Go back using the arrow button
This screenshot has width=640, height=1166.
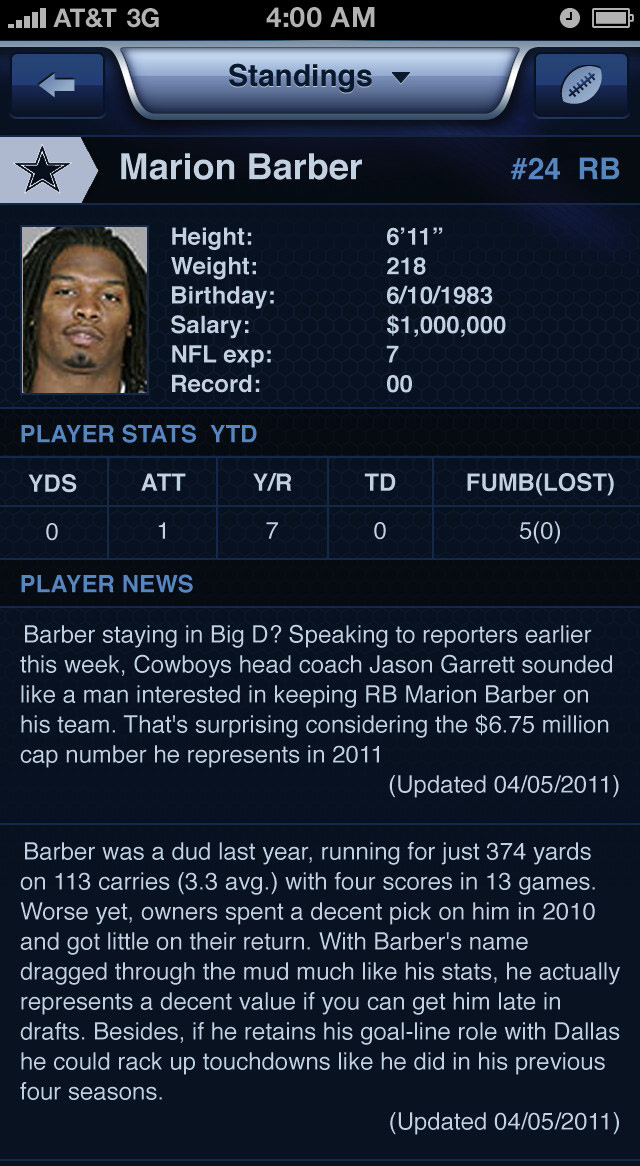click(57, 86)
